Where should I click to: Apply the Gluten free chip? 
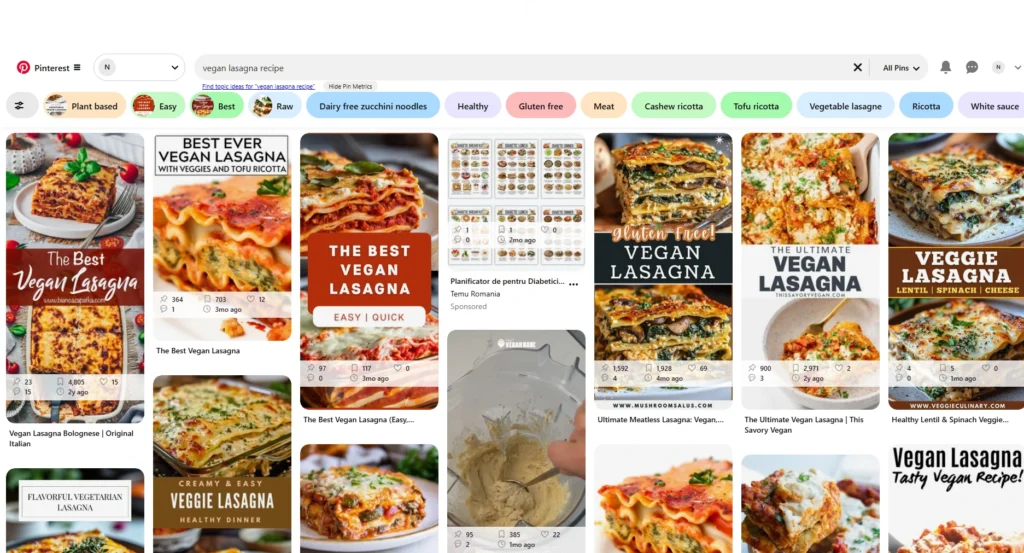pos(540,106)
